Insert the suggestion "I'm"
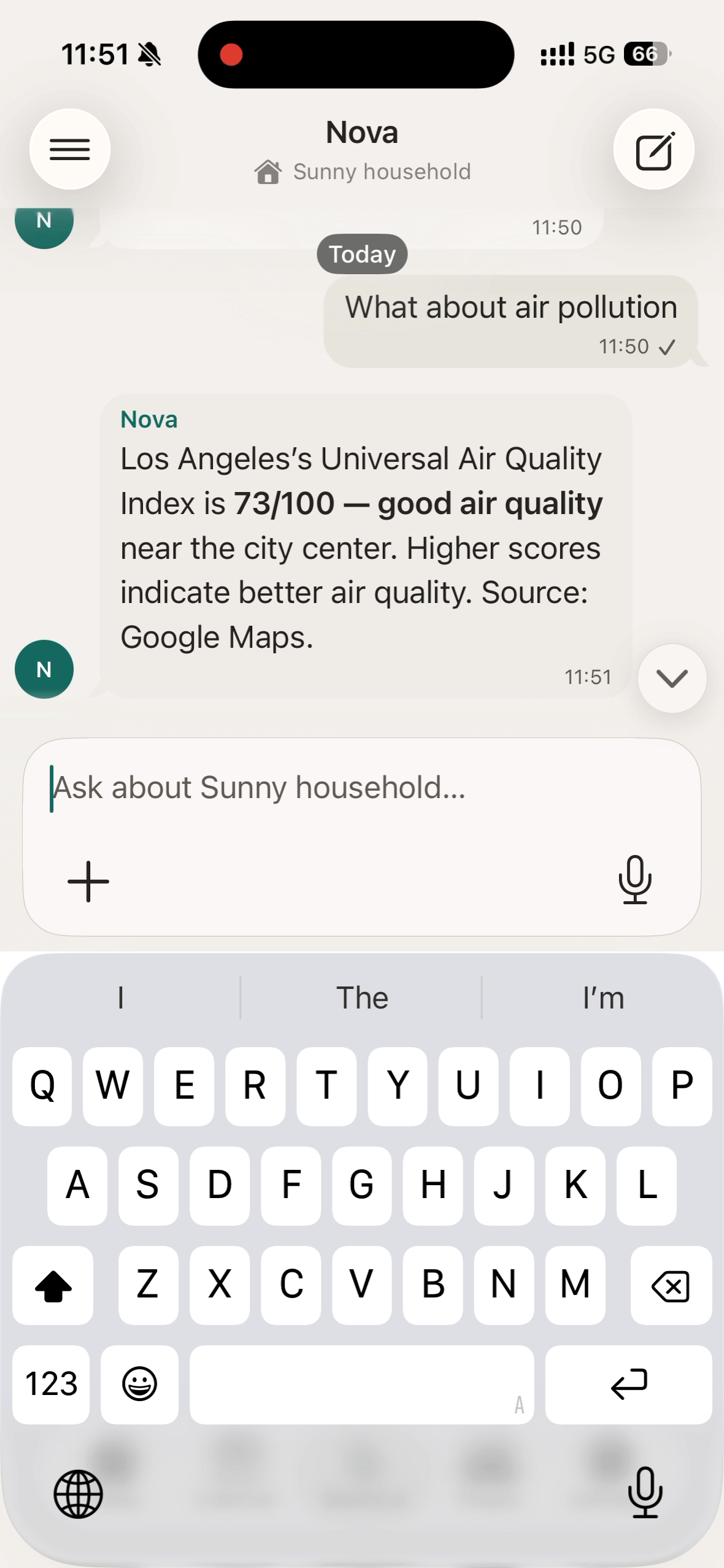724x1568 pixels. (603, 998)
